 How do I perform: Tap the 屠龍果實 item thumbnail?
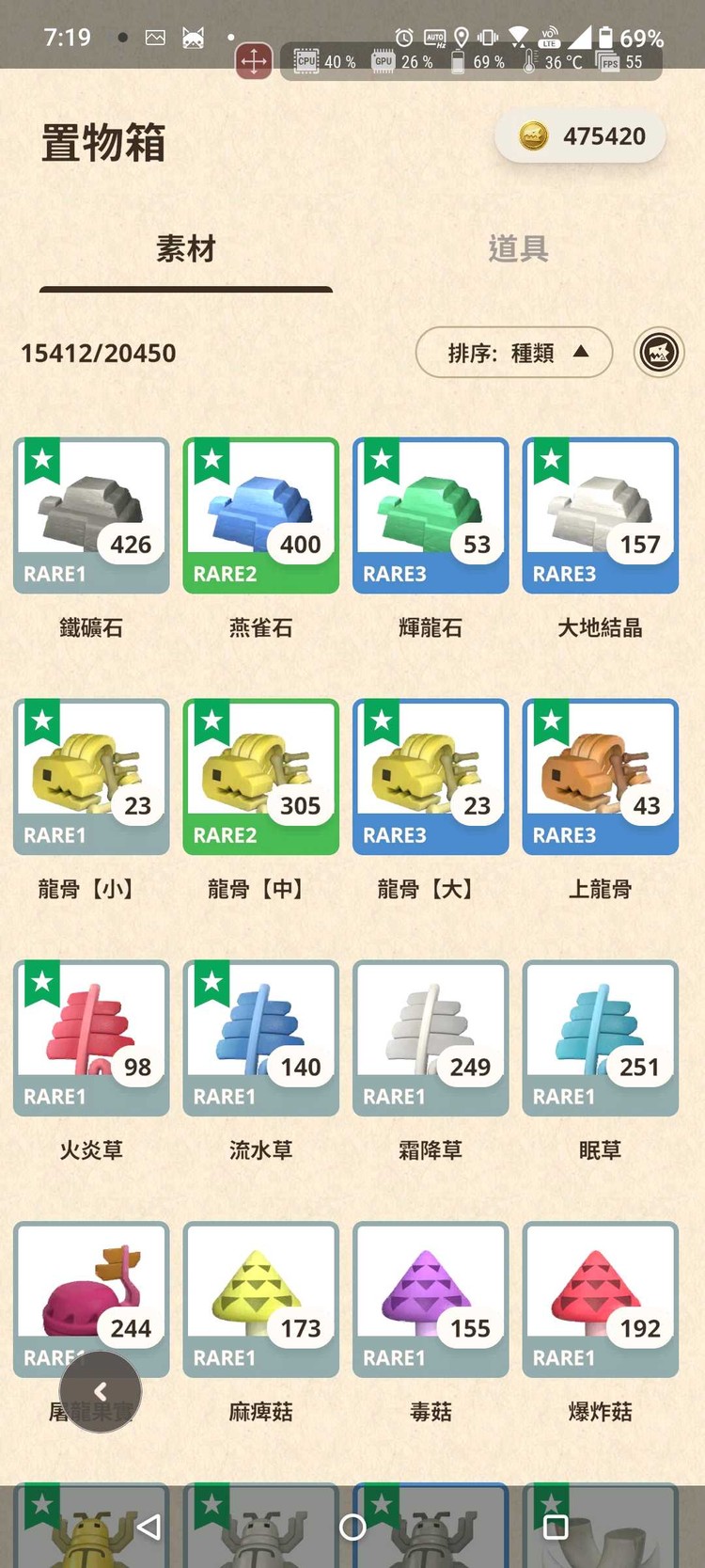[x=90, y=1298]
